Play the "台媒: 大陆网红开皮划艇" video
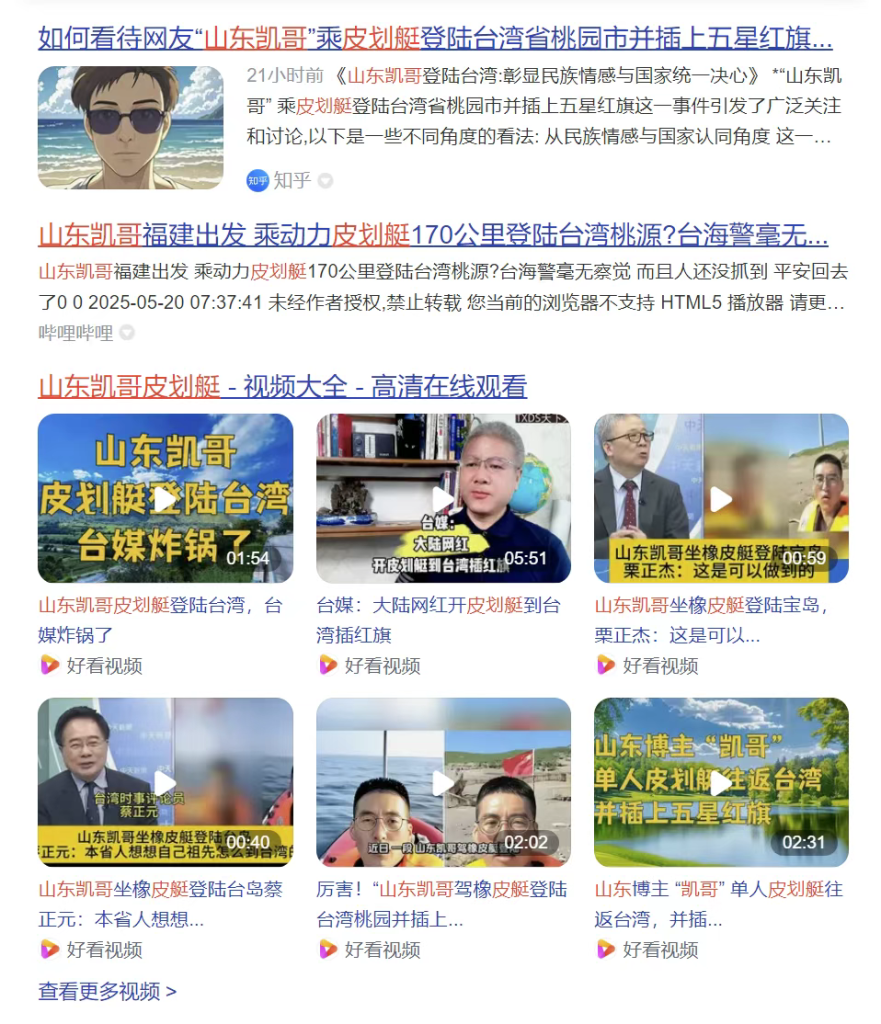The width and height of the screenshot is (881, 1024). [444, 497]
